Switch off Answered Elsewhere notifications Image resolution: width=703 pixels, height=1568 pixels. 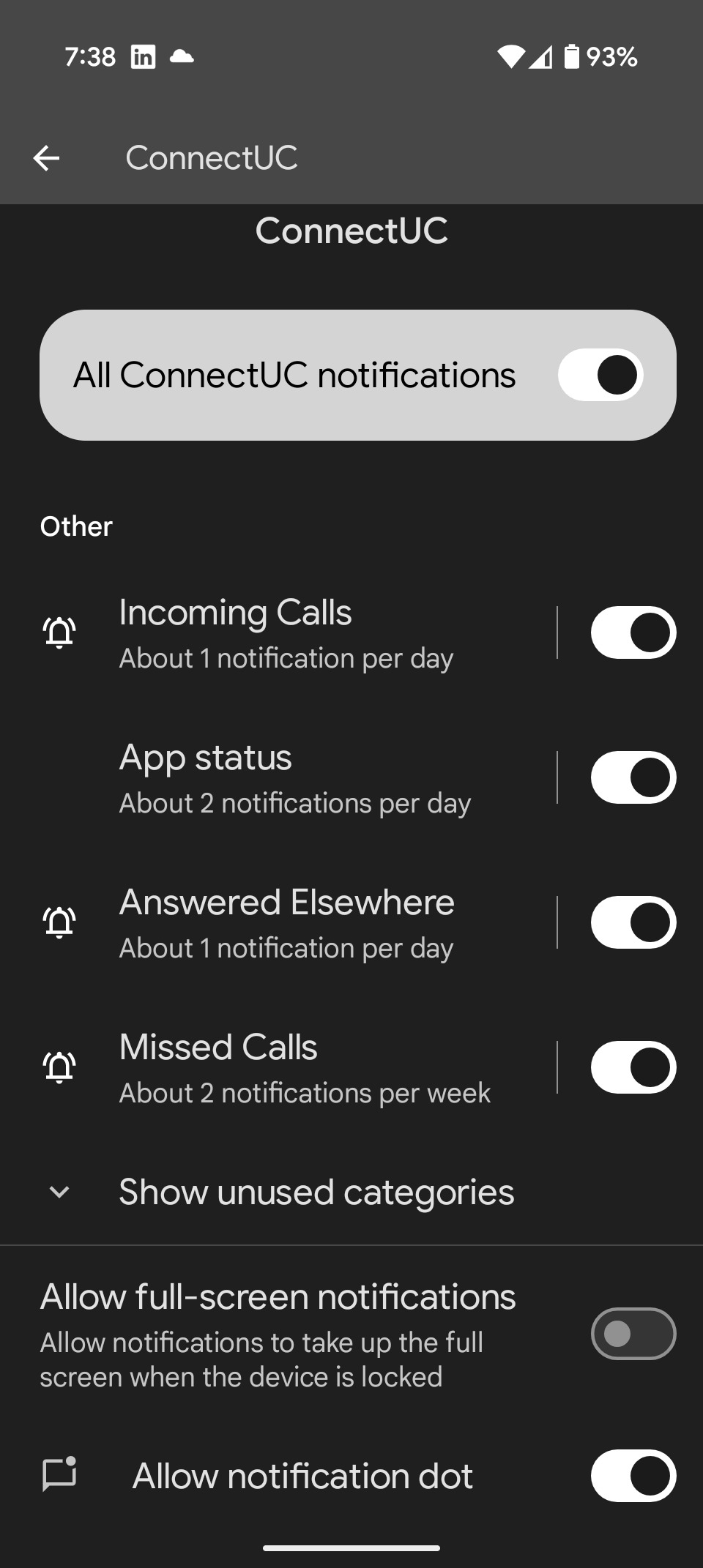633,922
